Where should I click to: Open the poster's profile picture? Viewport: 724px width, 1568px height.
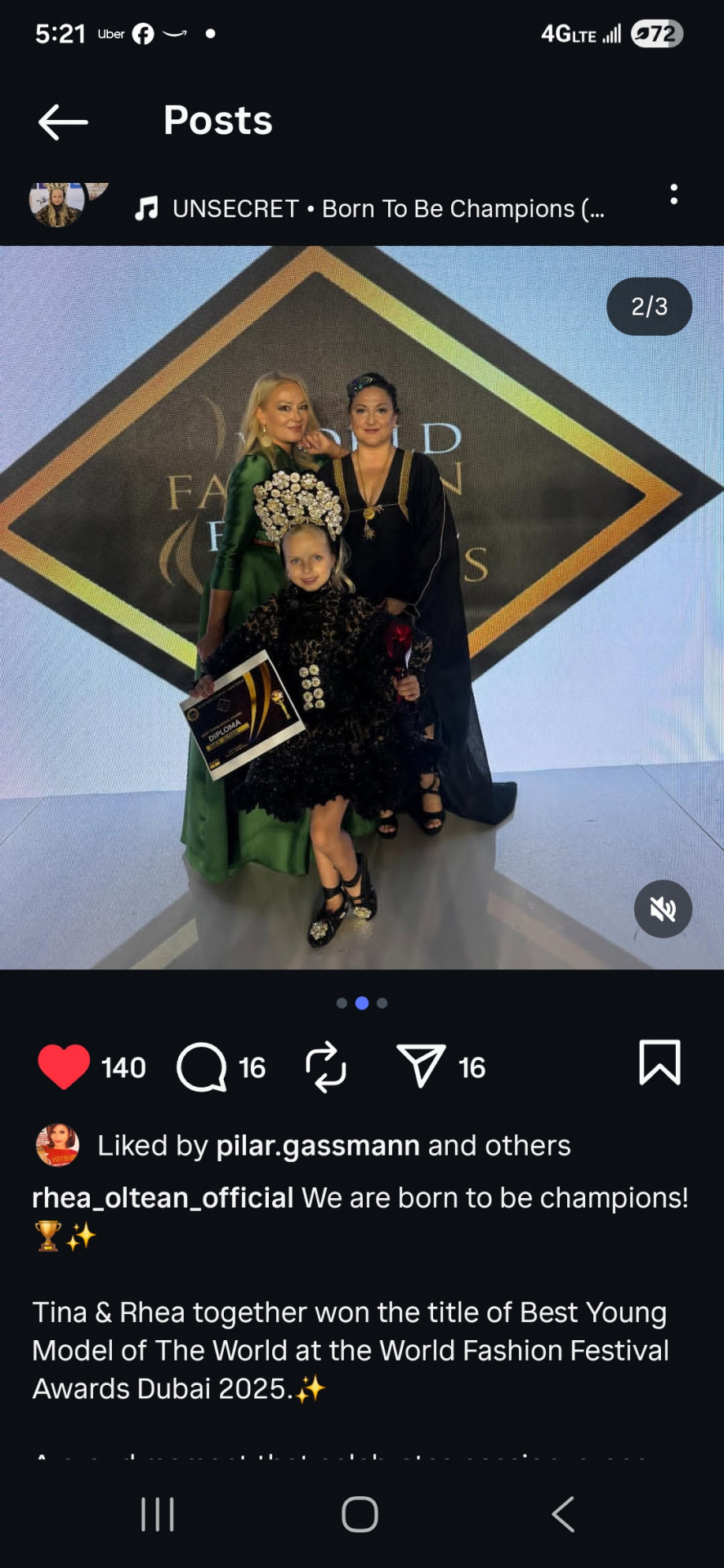57,203
